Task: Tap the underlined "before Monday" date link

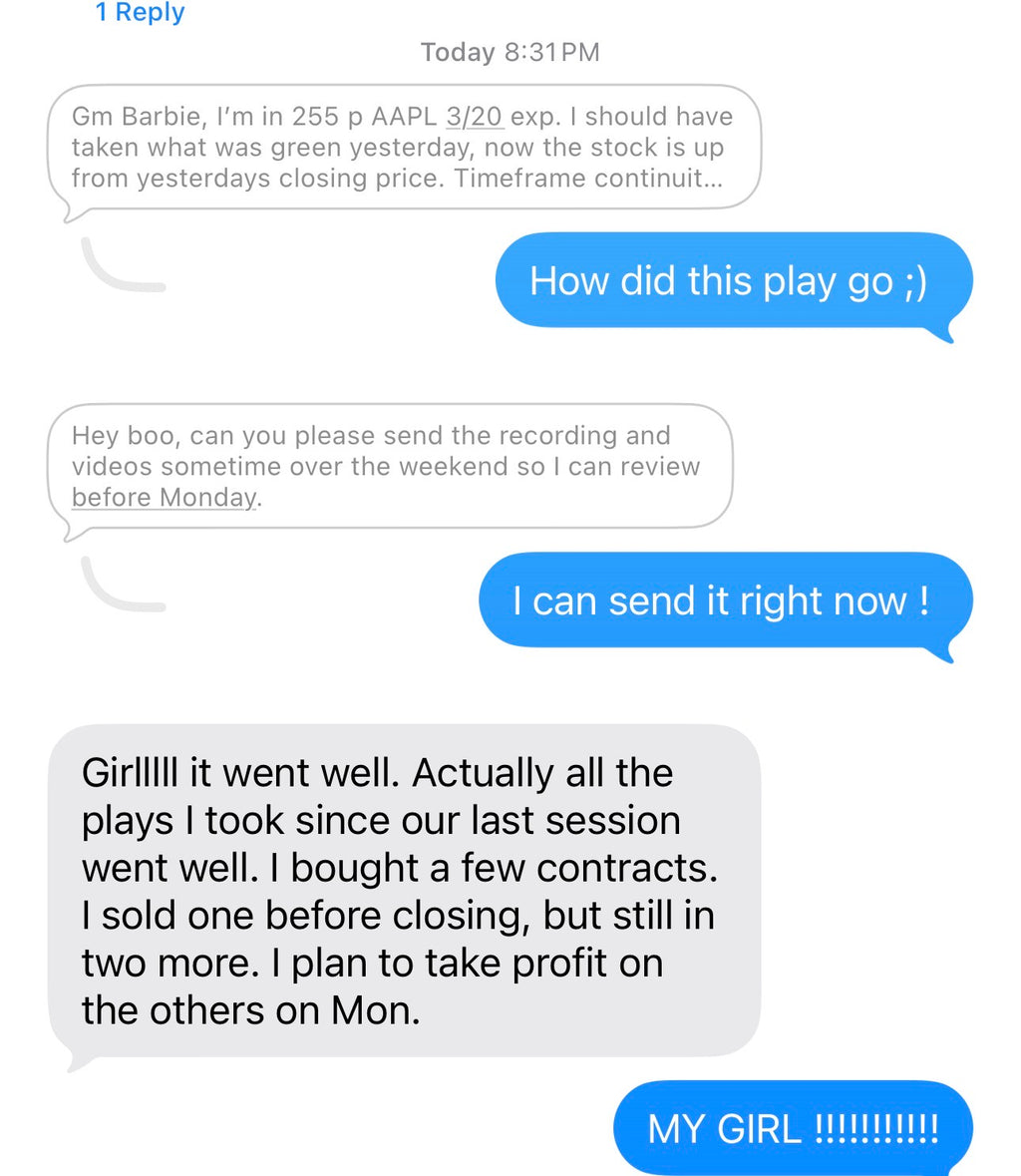Action: pos(164,497)
